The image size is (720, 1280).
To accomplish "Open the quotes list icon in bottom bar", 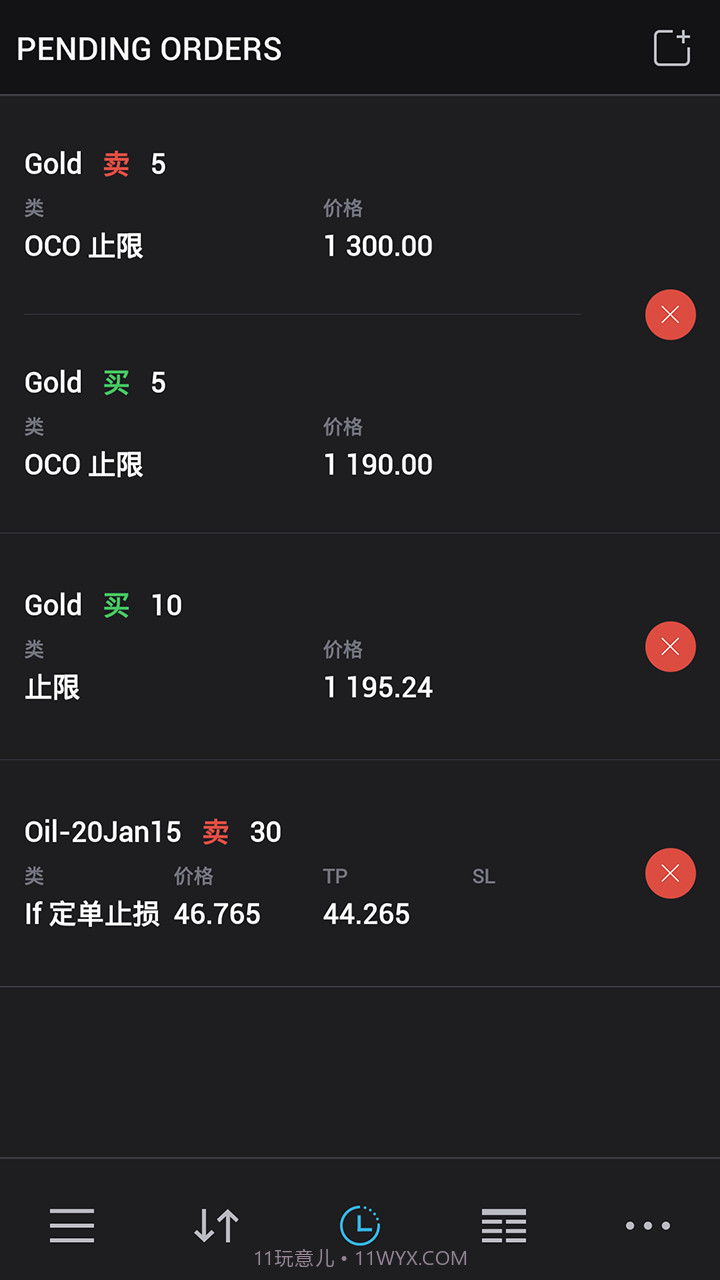I will tap(503, 1225).
